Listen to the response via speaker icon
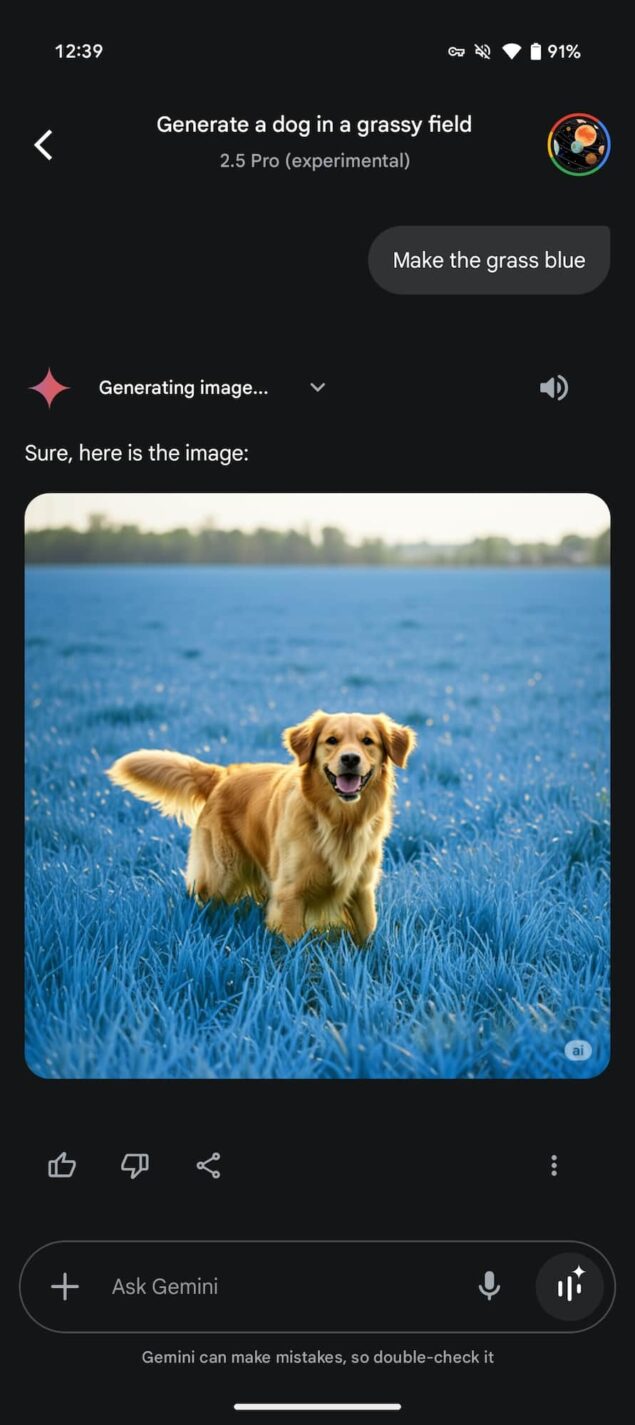The height and width of the screenshot is (1425, 635). pyautogui.click(x=553, y=387)
